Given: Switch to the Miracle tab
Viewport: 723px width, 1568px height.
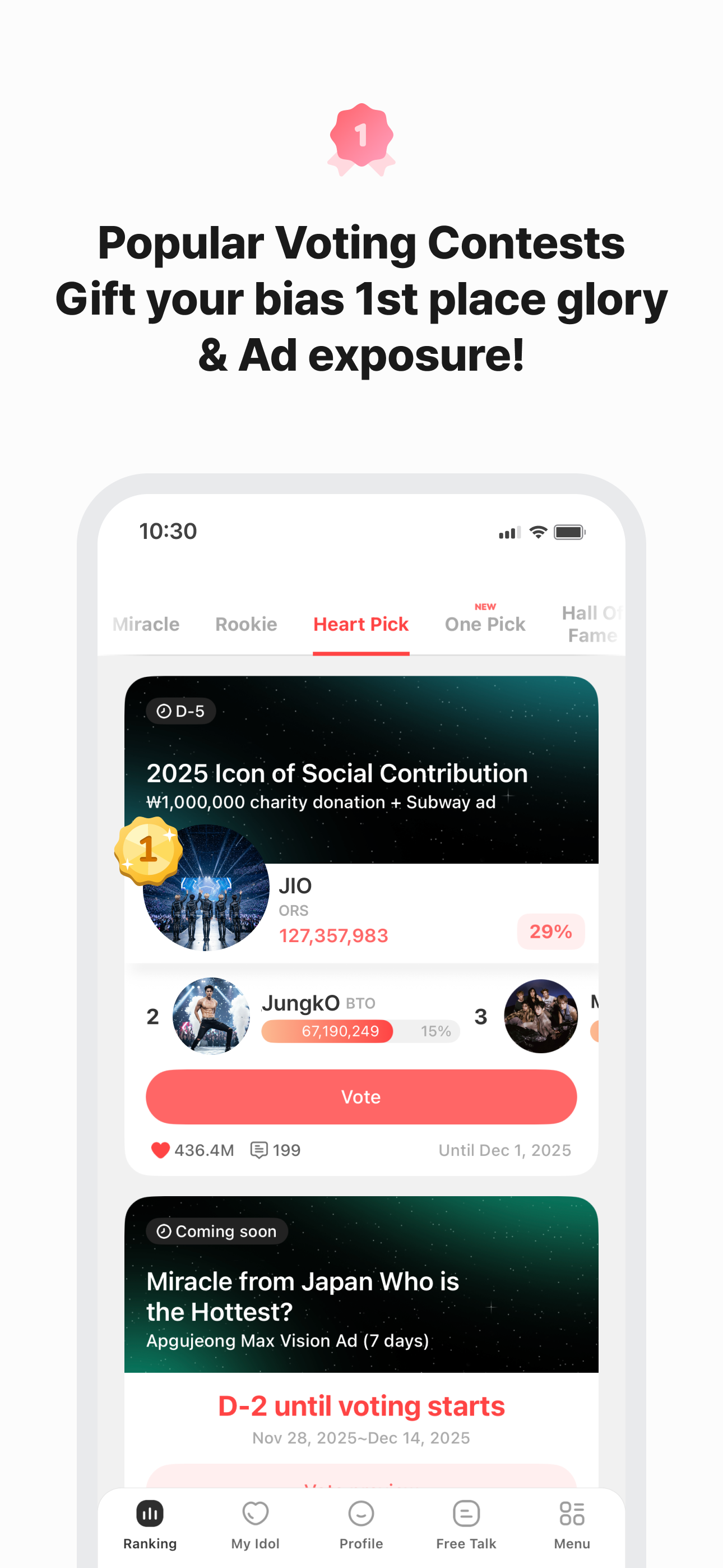Looking at the screenshot, I should (146, 624).
